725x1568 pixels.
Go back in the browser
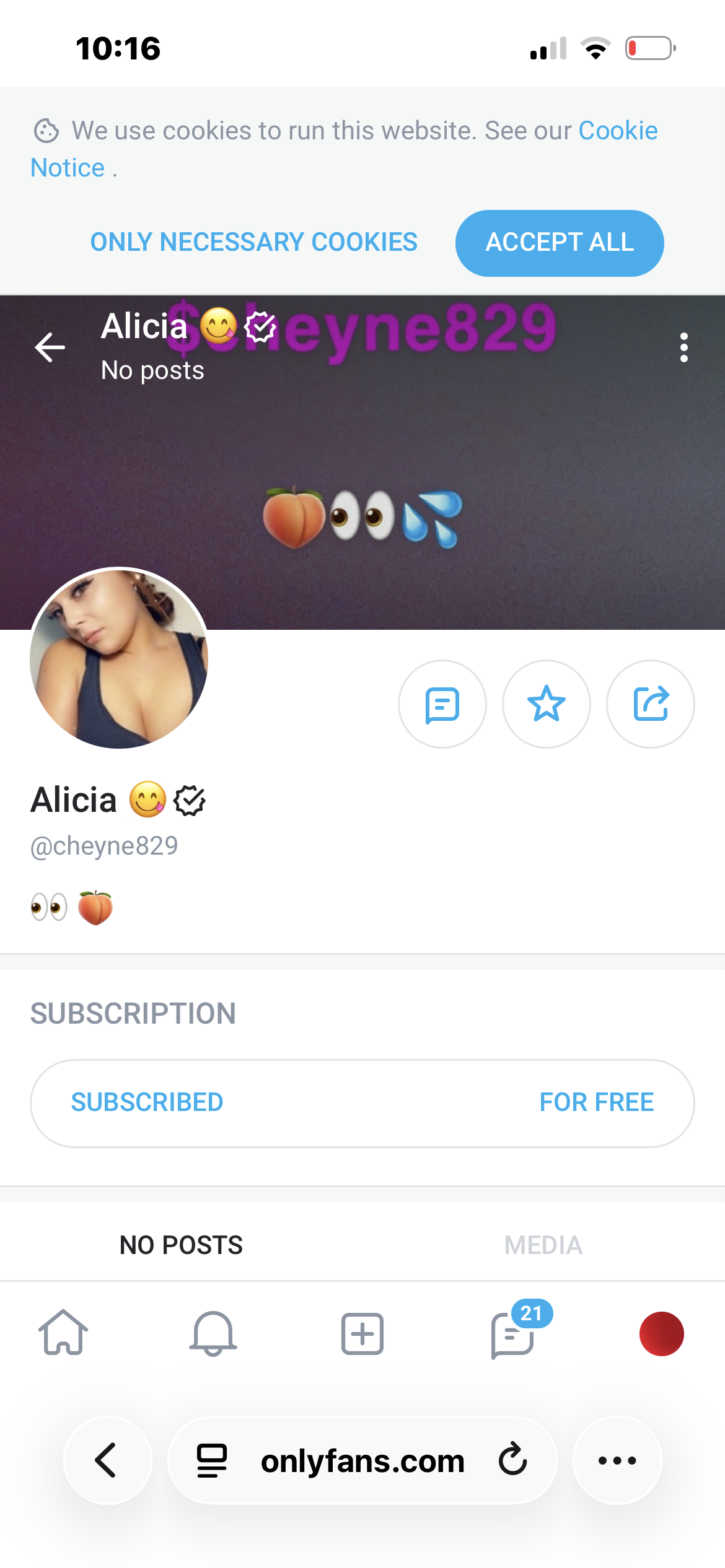(x=108, y=1460)
